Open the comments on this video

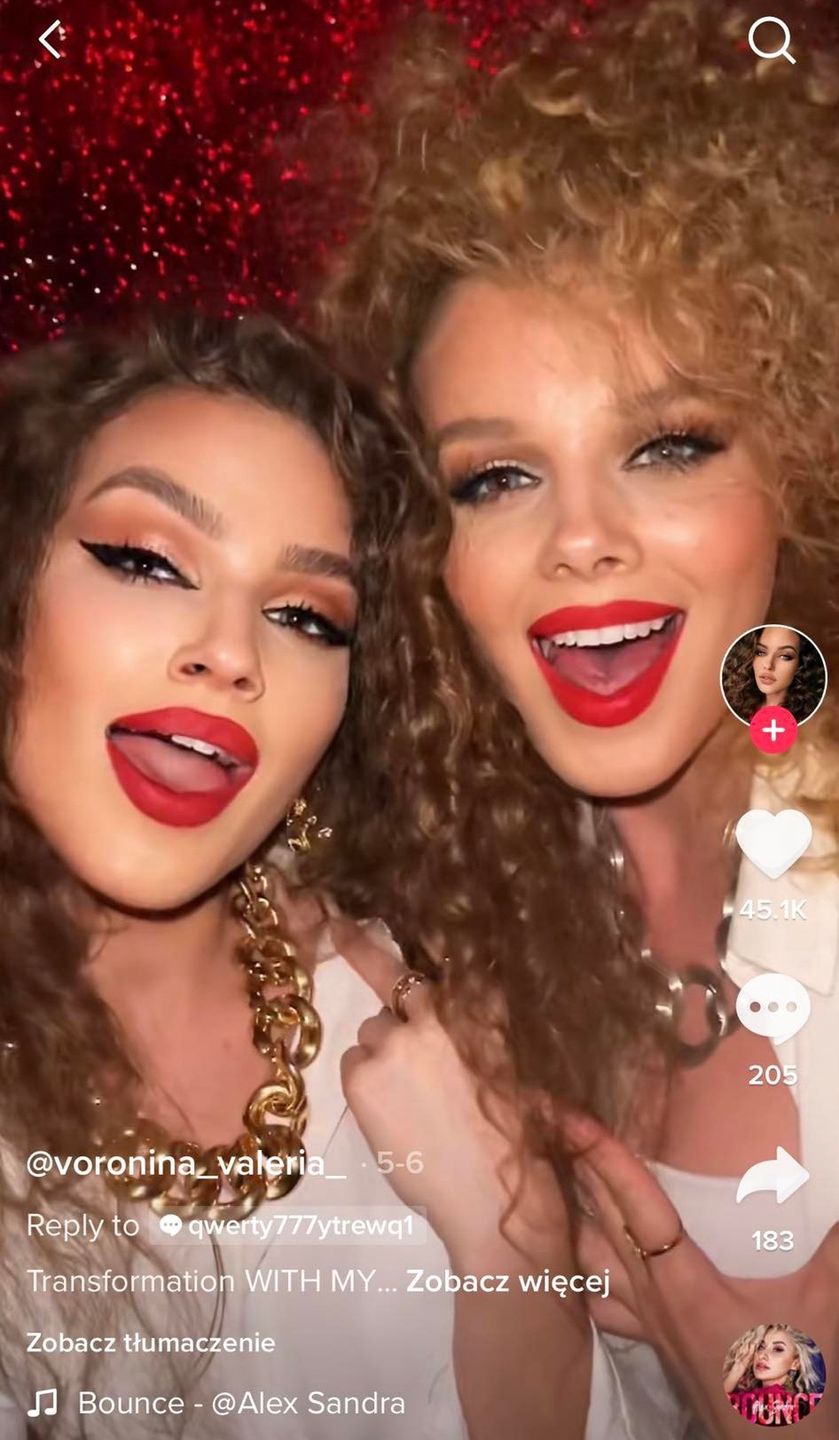[773, 1010]
